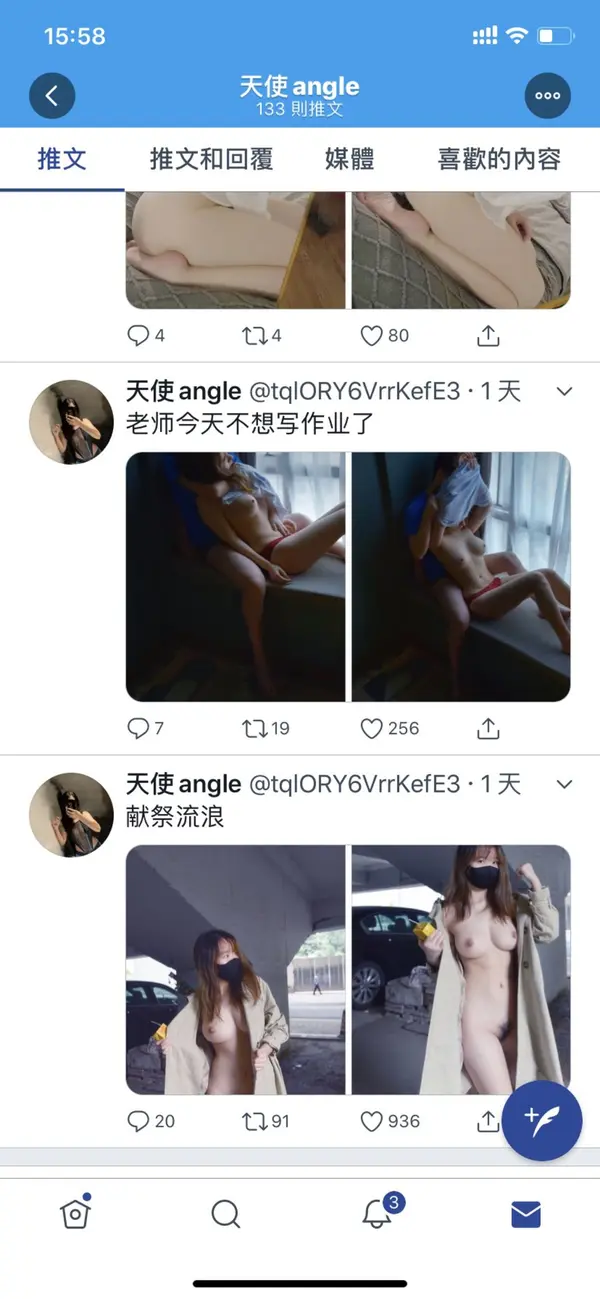The height and width of the screenshot is (1299, 600).
Task: Expand the chevron menu on 献祭流浪 post
Action: (x=564, y=784)
